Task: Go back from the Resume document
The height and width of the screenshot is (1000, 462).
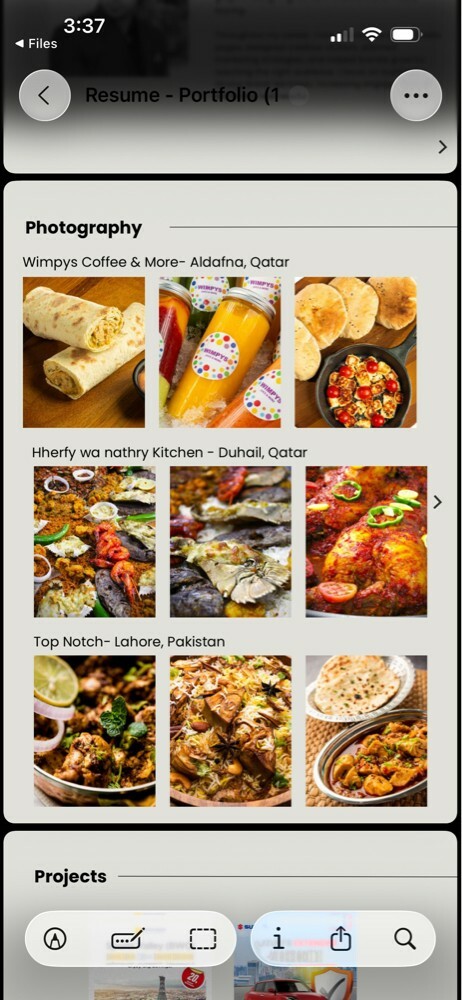Action: point(44,96)
